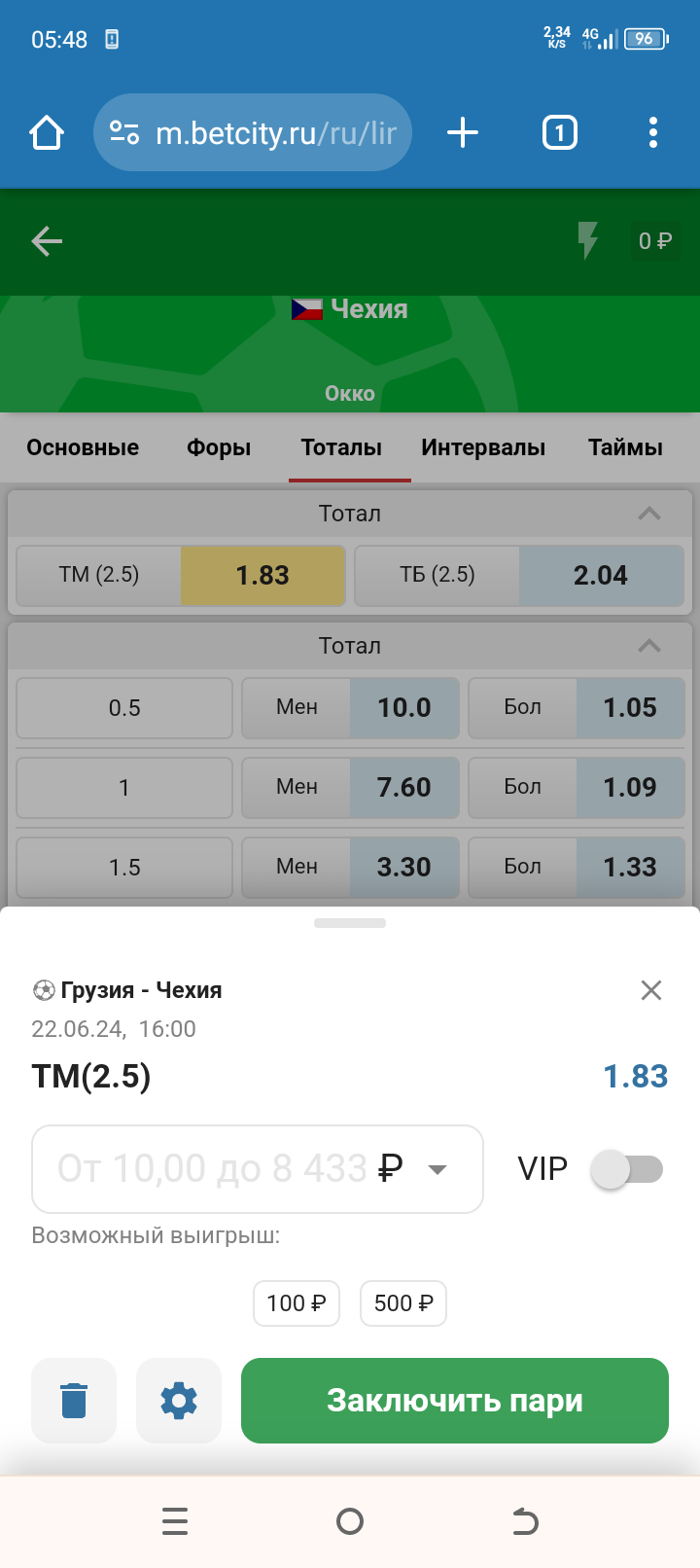
Task: Close the bet slip panel
Action: (x=651, y=990)
